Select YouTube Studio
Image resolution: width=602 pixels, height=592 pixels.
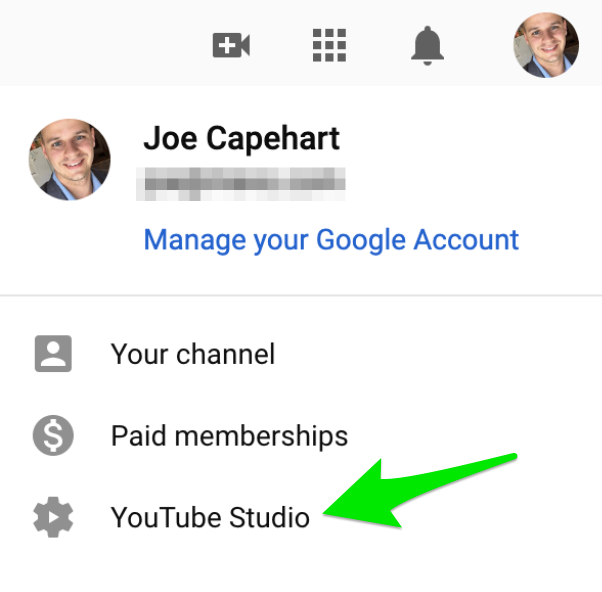pyautogui.click(x=210, y=518)
